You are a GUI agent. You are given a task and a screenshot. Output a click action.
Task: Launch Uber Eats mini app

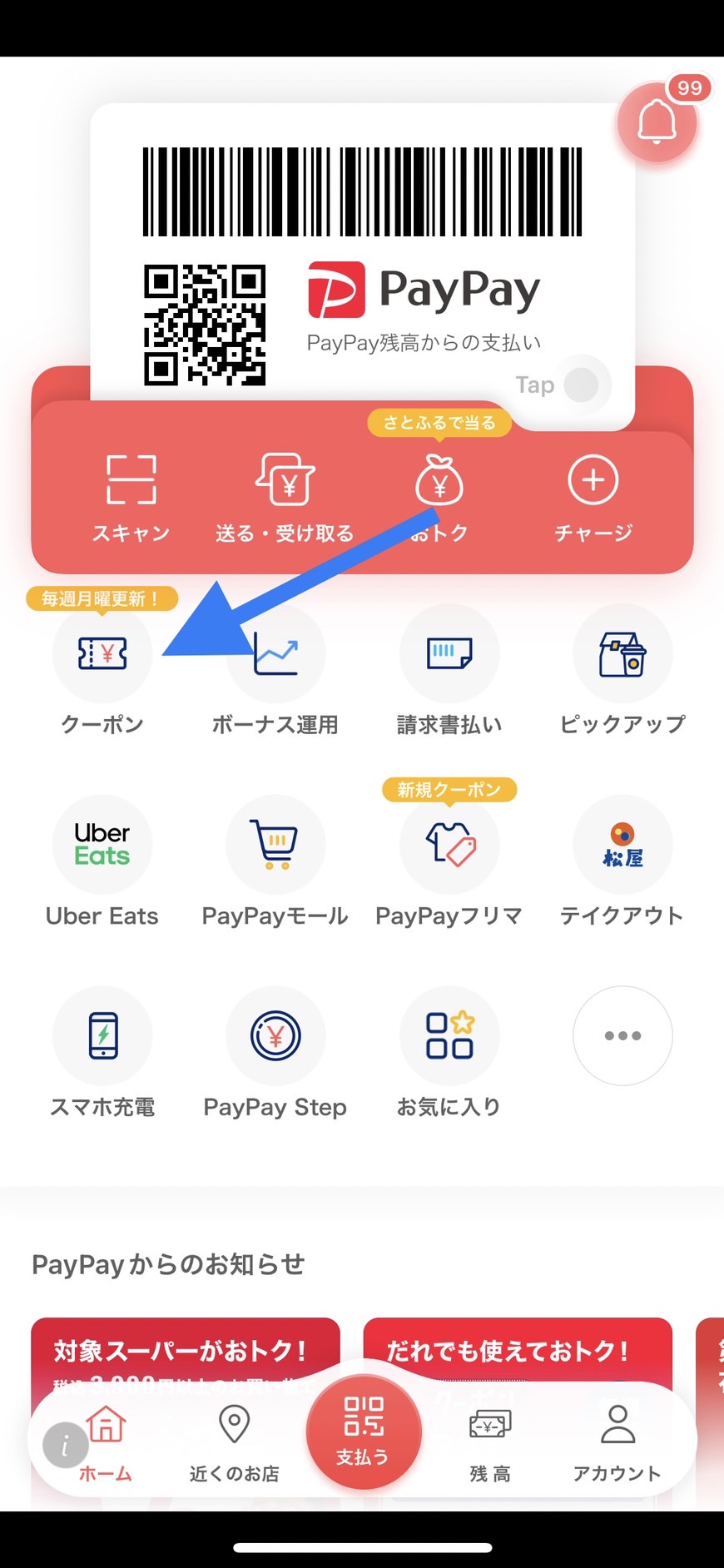tap(102, 862)
